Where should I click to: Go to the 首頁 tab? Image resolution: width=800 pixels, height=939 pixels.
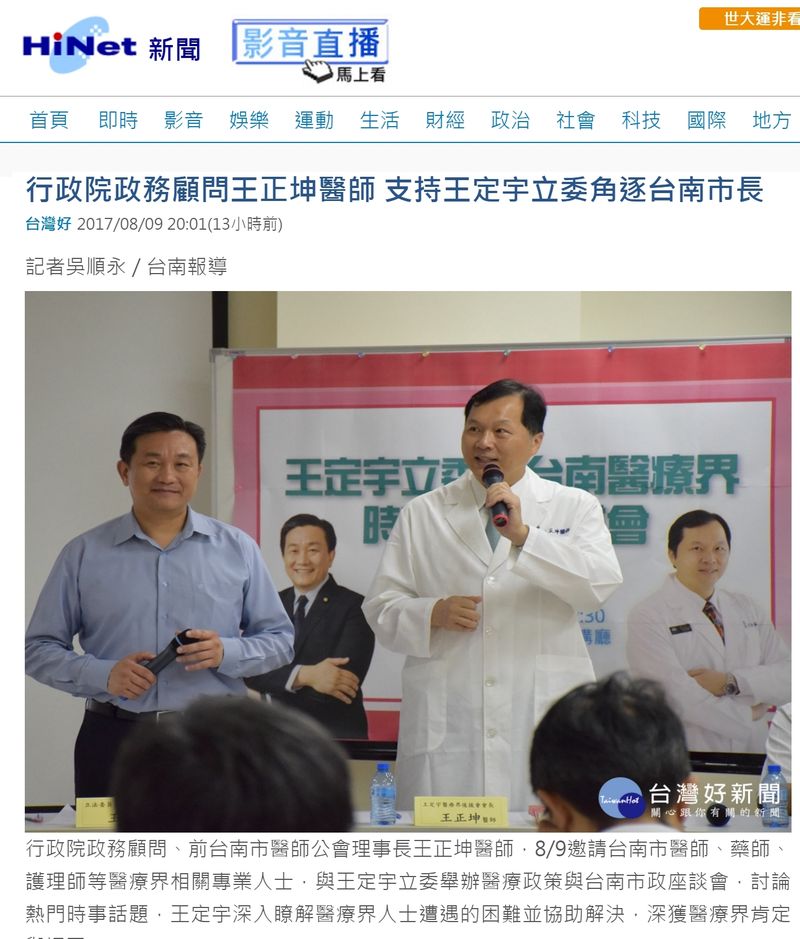pos(49,120)
